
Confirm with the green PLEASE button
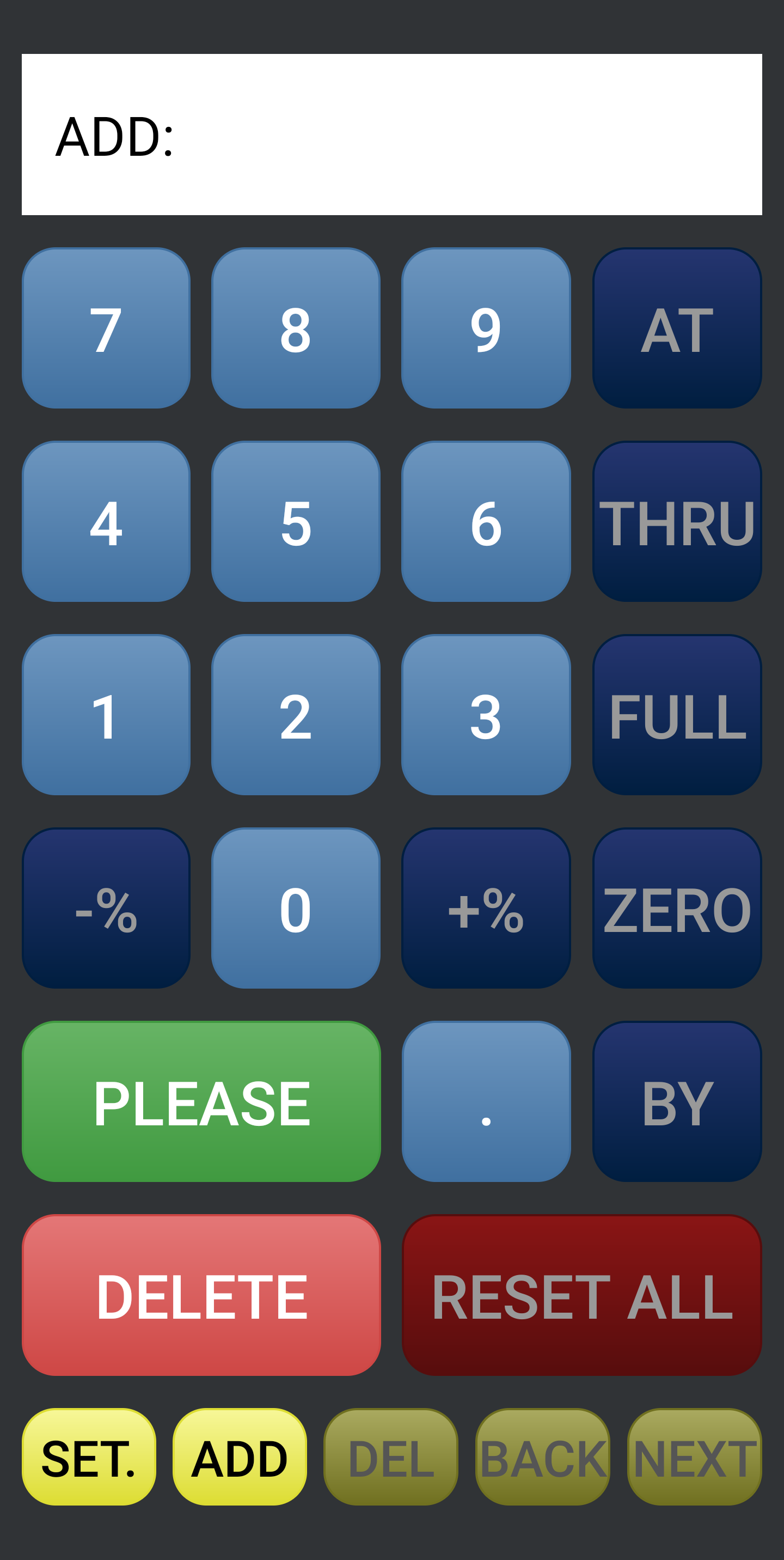pos(201,1101)
